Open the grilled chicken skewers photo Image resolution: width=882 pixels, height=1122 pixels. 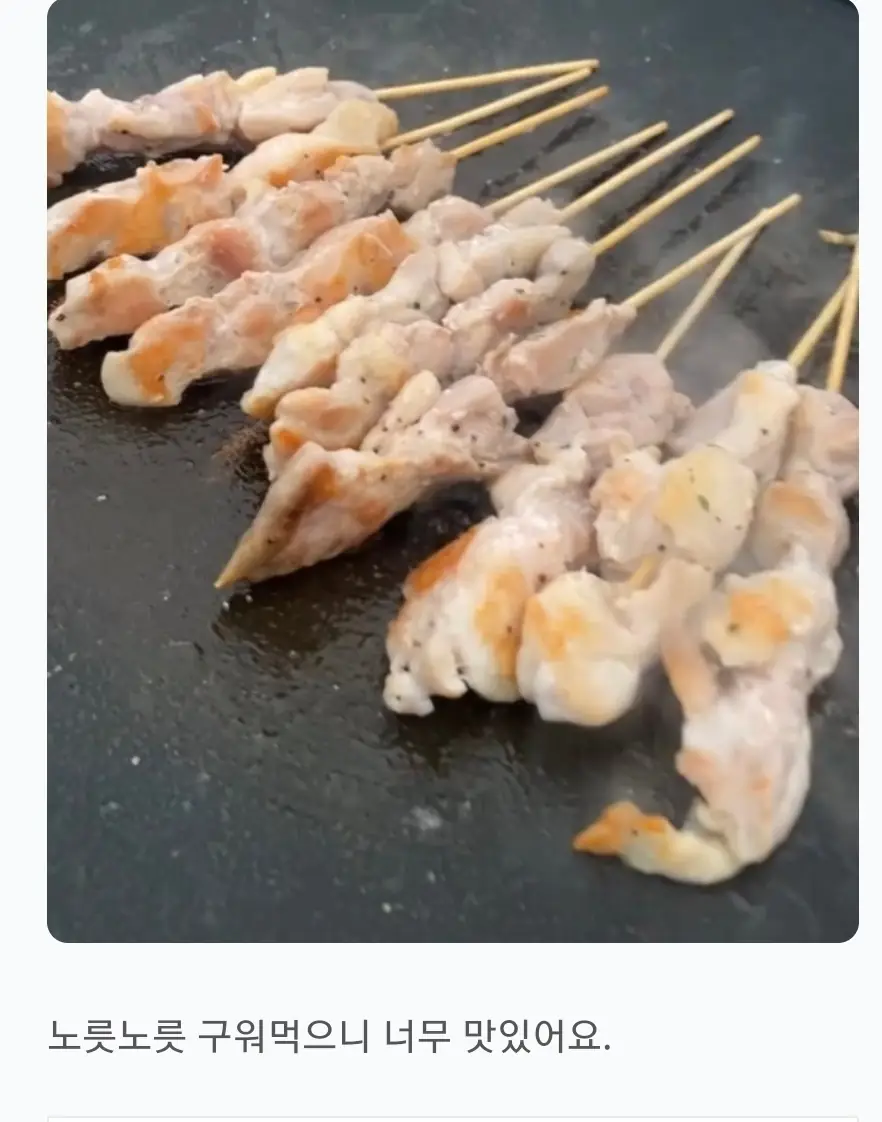point(452,470)
